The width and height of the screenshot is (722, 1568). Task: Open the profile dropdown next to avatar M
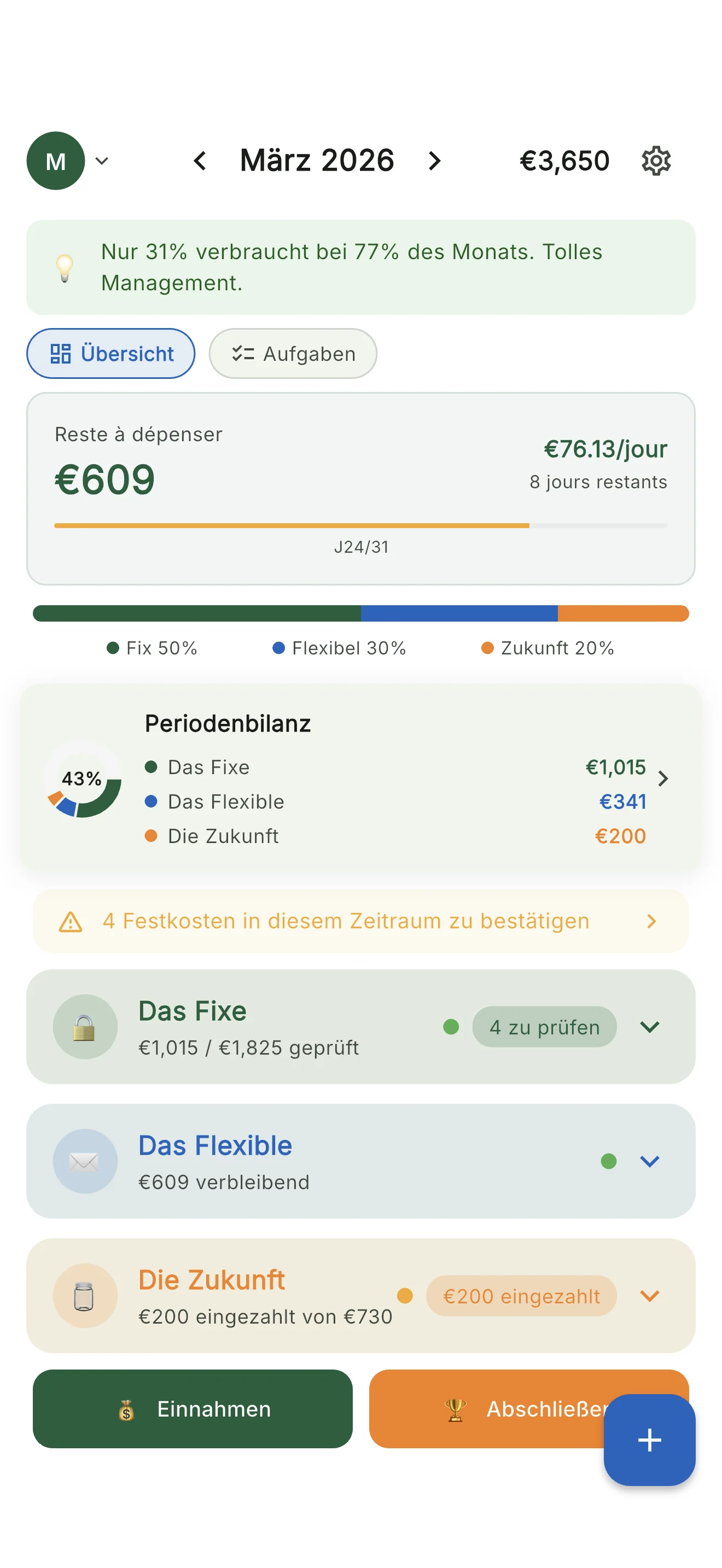tap(102, 161)
